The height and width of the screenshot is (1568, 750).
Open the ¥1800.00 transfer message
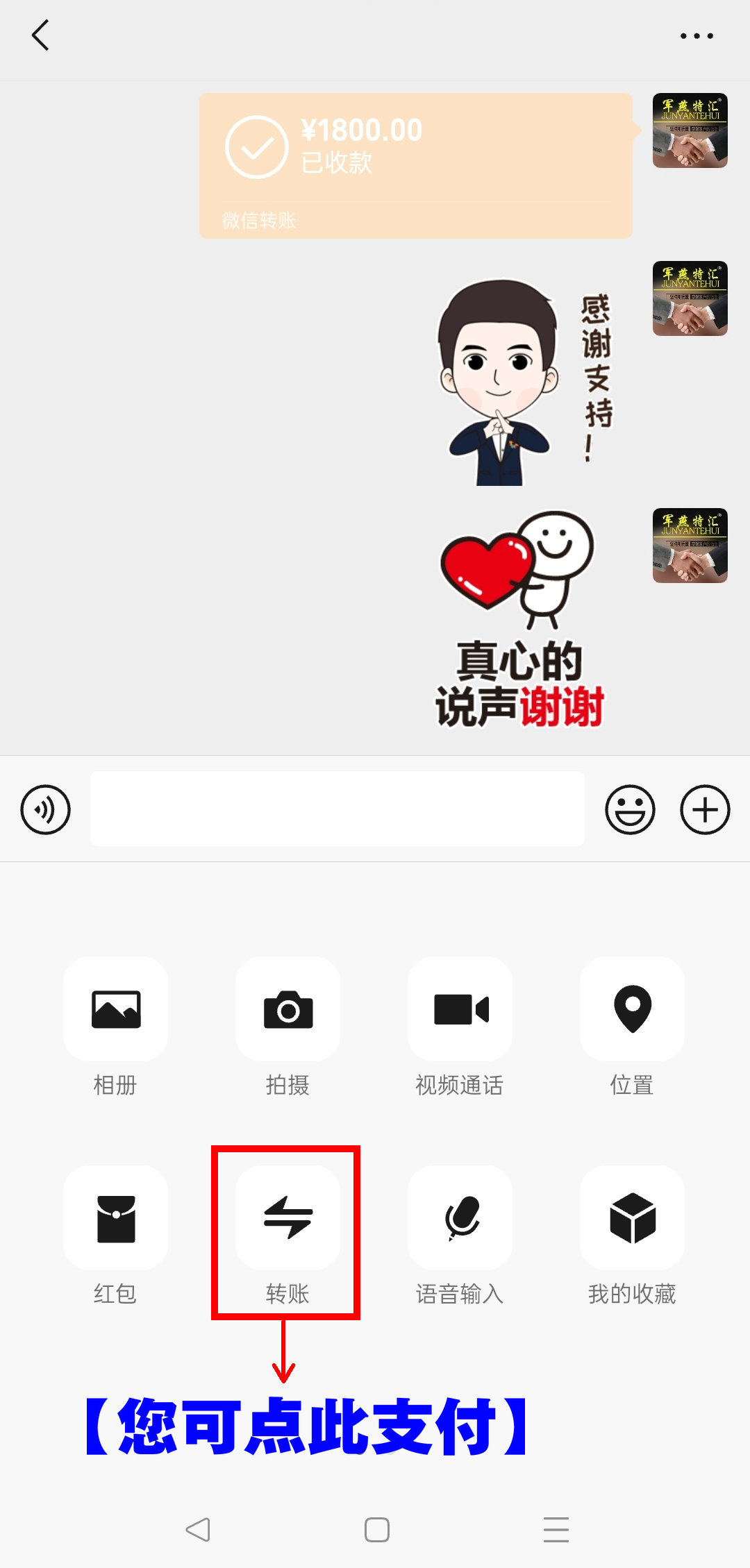415,165
